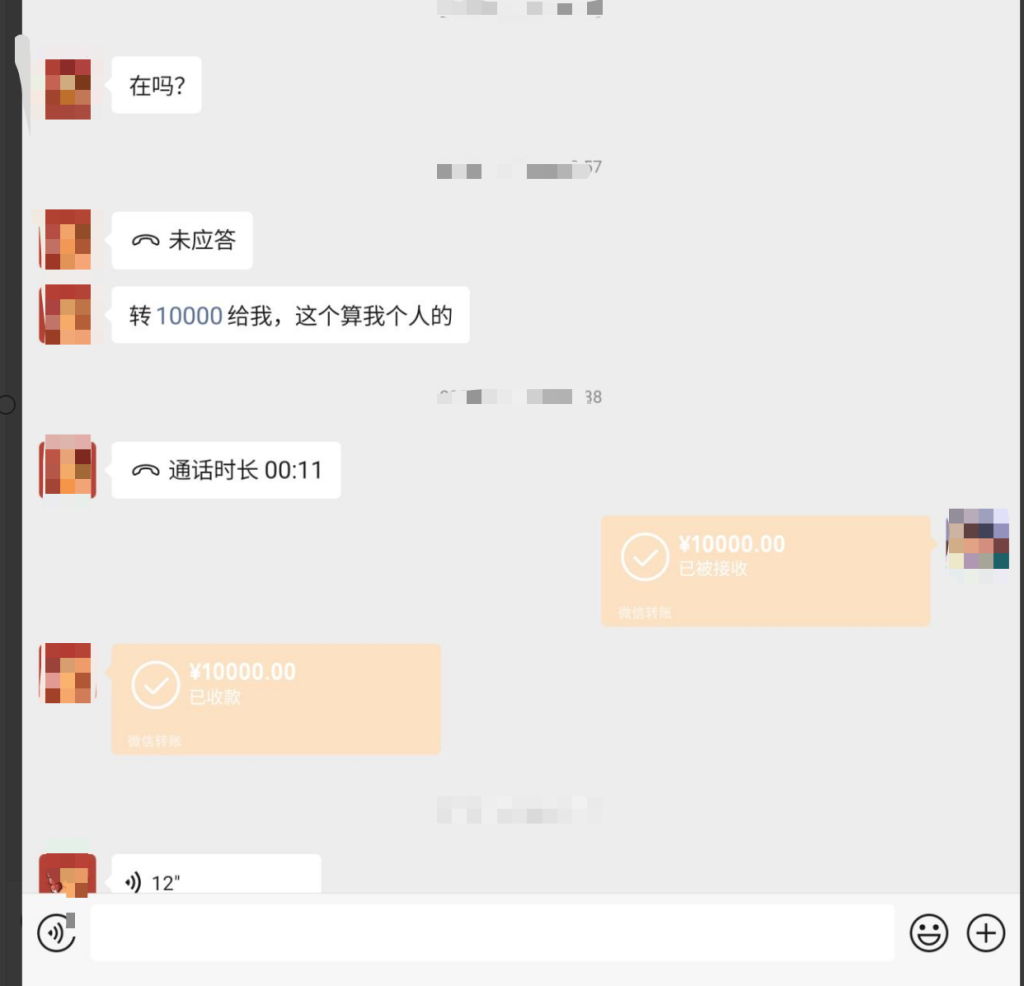The width and height of the screenshot is (1024, 986).
Task: Open the sent ¥10000.00 transfer marked 已被接收
Action: (x=765, y=571)
